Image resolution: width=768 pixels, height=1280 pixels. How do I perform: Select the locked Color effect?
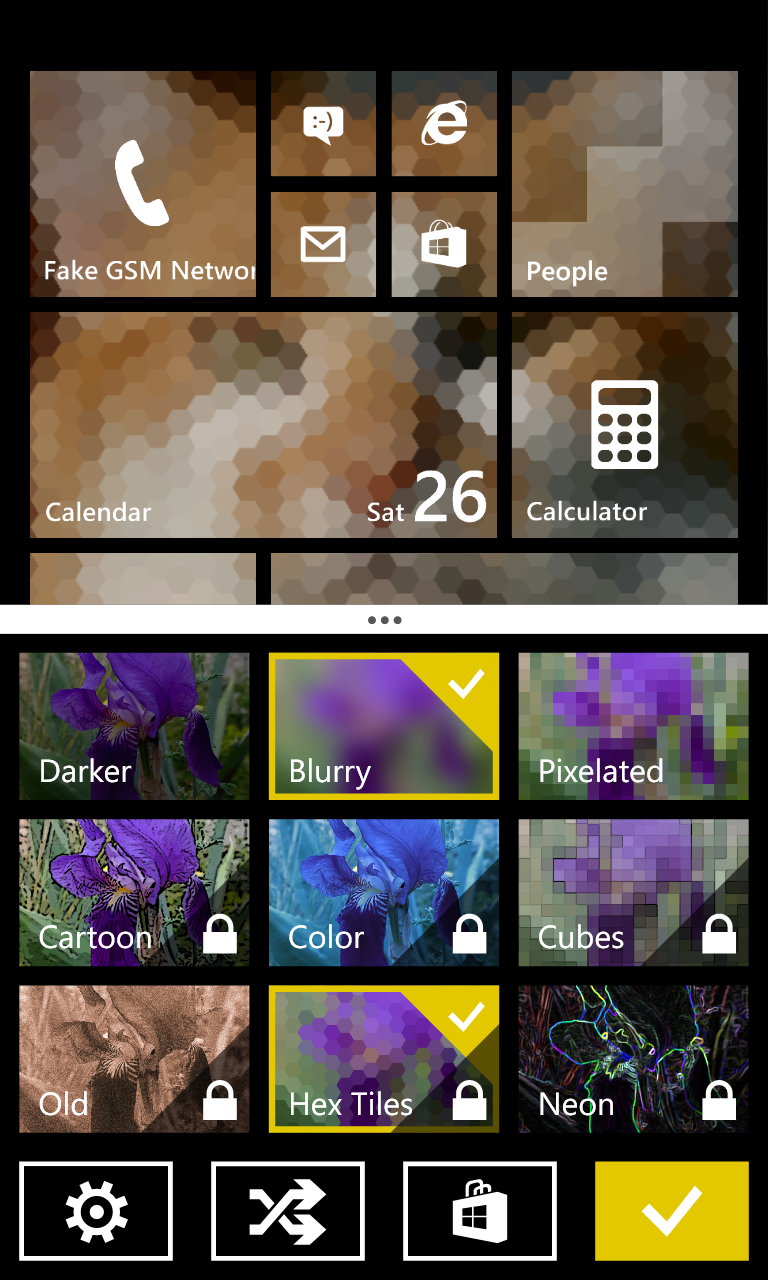tap(384, 892)
